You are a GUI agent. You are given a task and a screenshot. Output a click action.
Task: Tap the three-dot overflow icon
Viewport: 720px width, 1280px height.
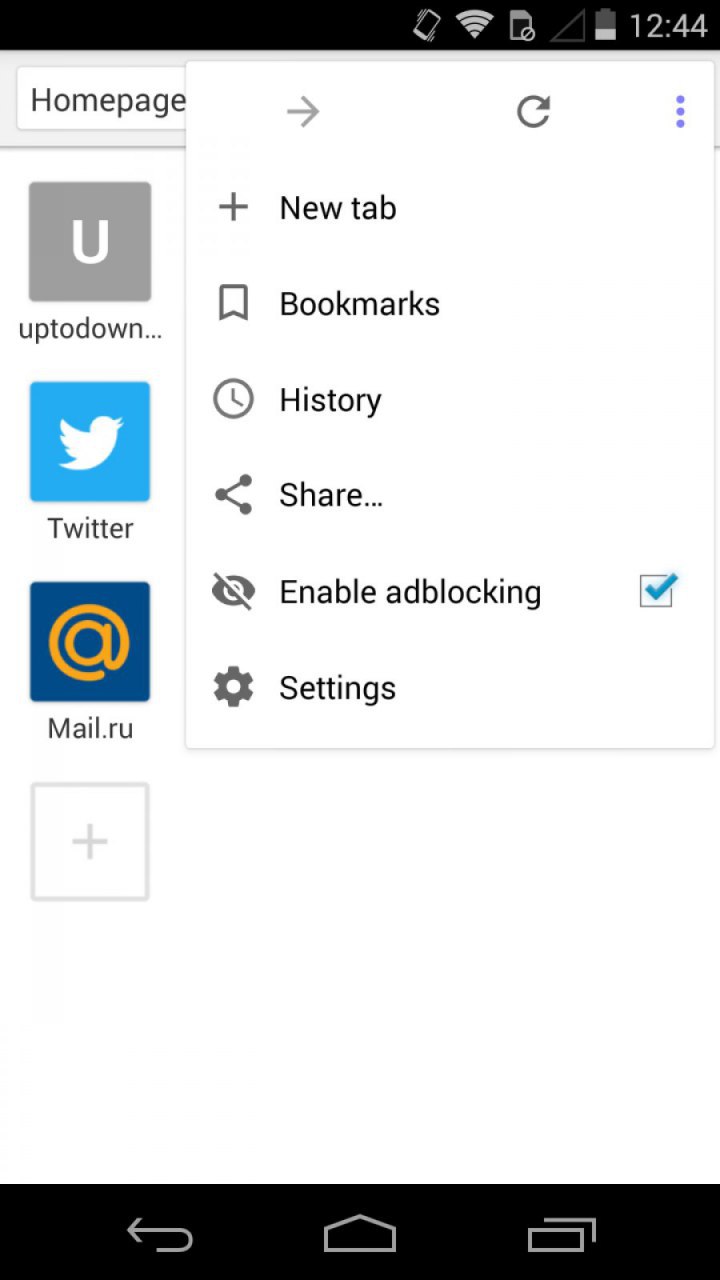click(x=680, y=112)
